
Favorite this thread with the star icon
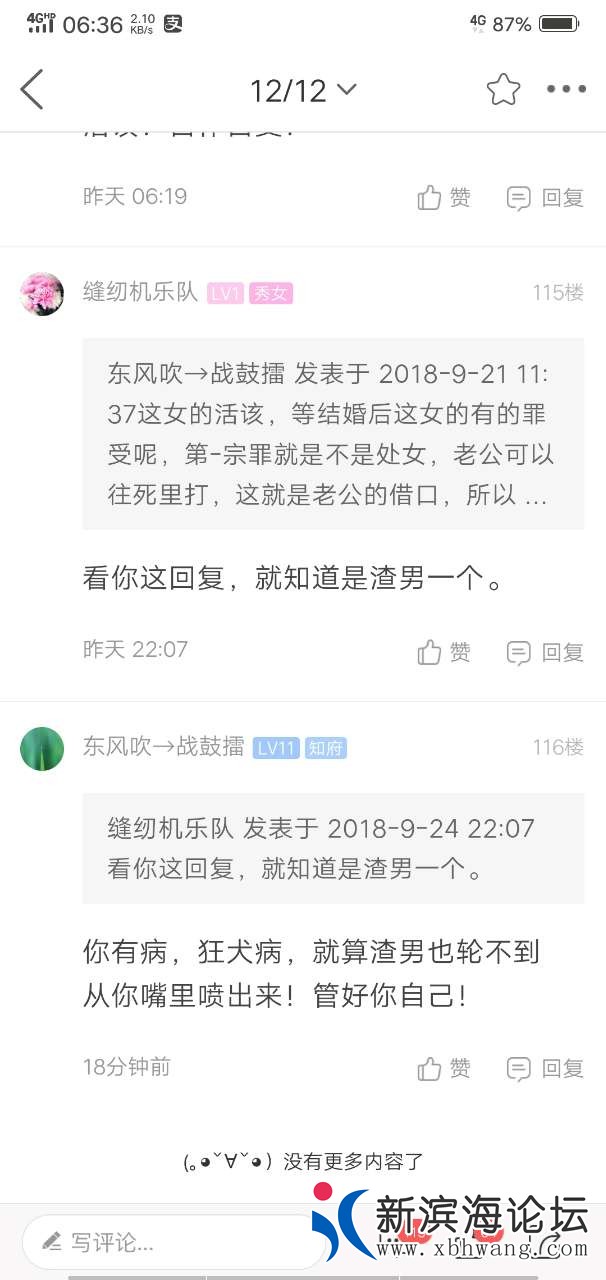coord(503,90)
